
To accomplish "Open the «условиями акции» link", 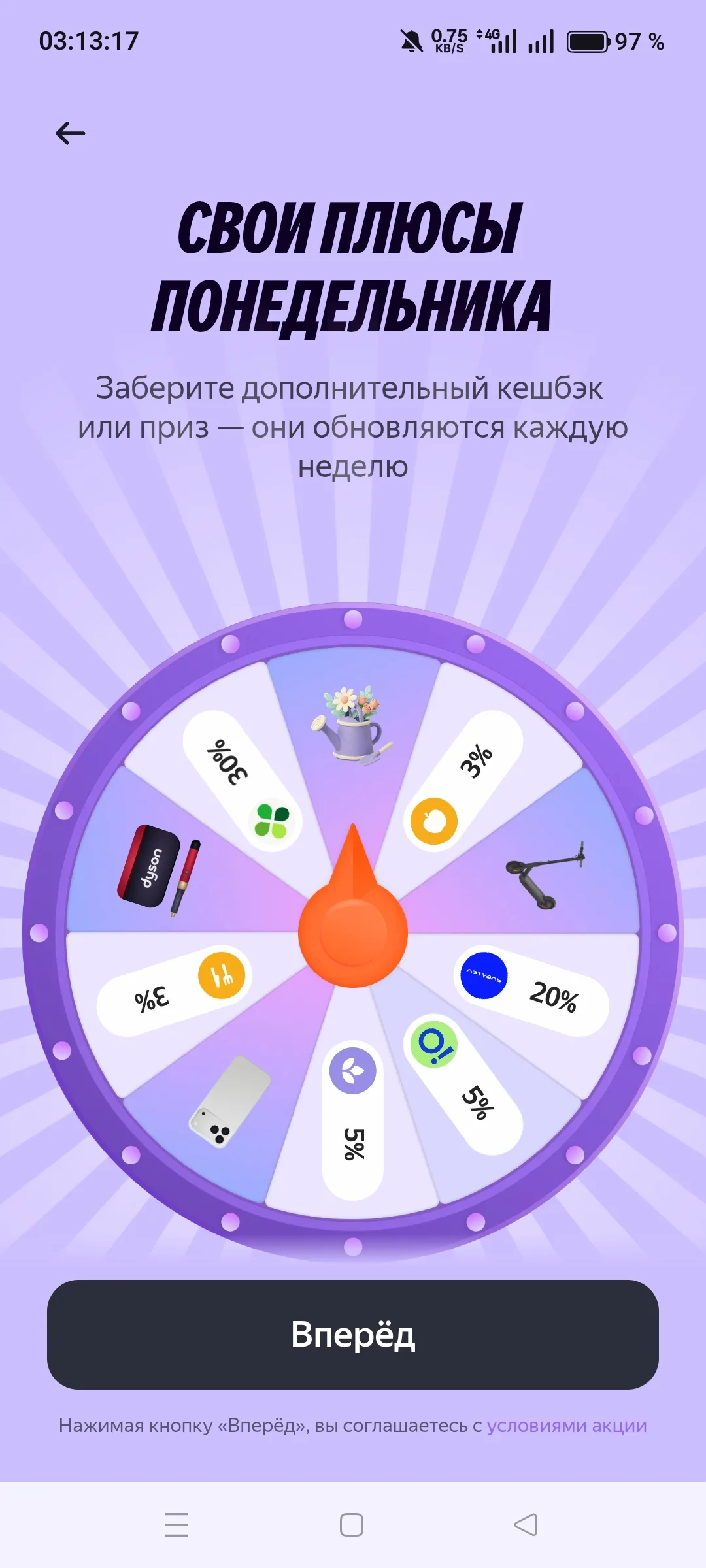I will pyautogui.click(x=567, y=1426).
